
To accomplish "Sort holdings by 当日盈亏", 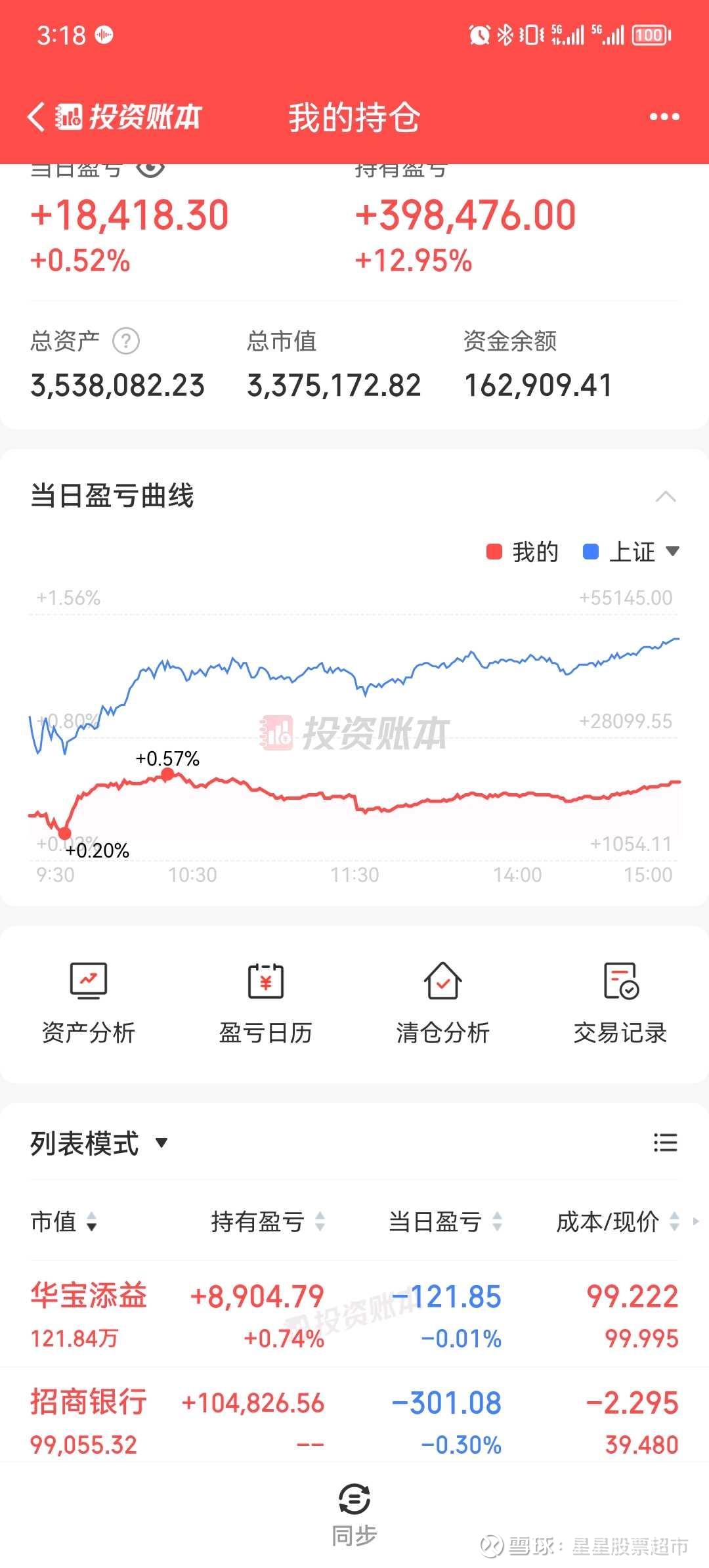I will pos(445,1222).
